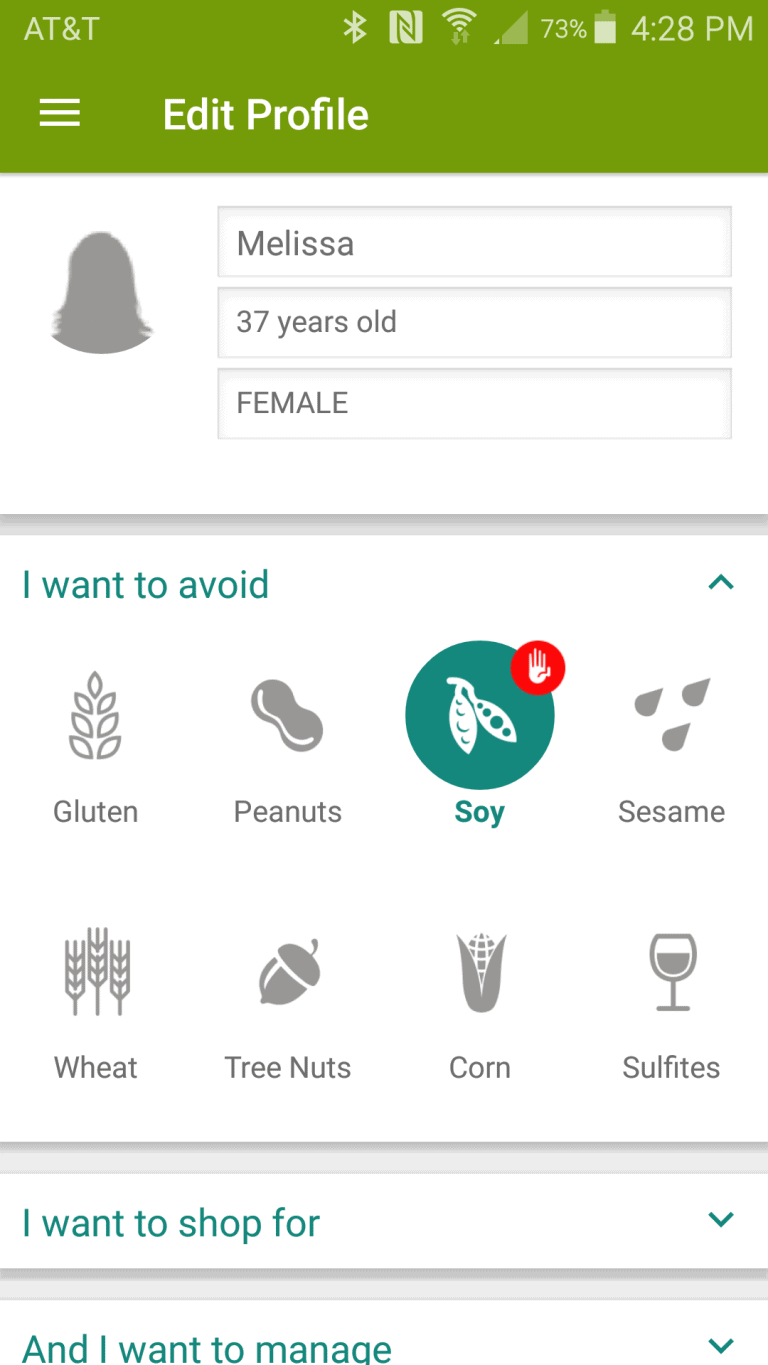Screen dimensions: 768x1365
Task: Collapse the I want to avoid section
Action: [x=720, y=582]
